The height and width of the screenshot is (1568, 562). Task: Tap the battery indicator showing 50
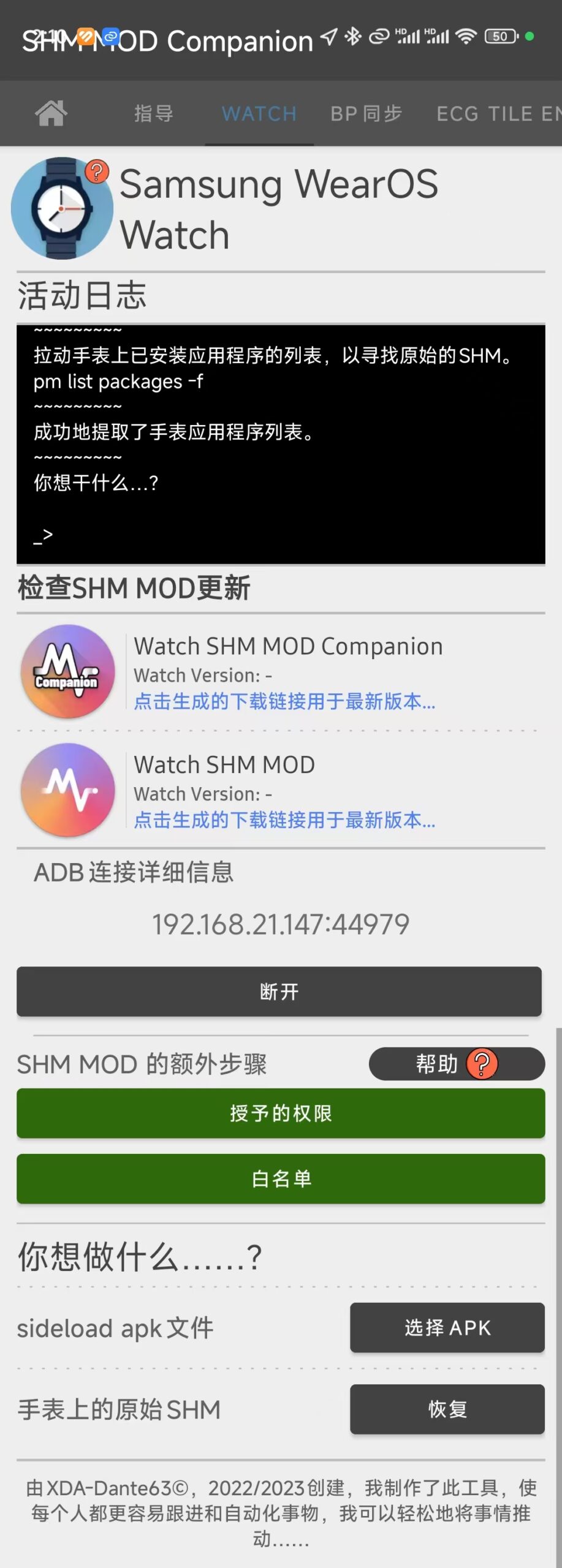click(x=500, y=37)
